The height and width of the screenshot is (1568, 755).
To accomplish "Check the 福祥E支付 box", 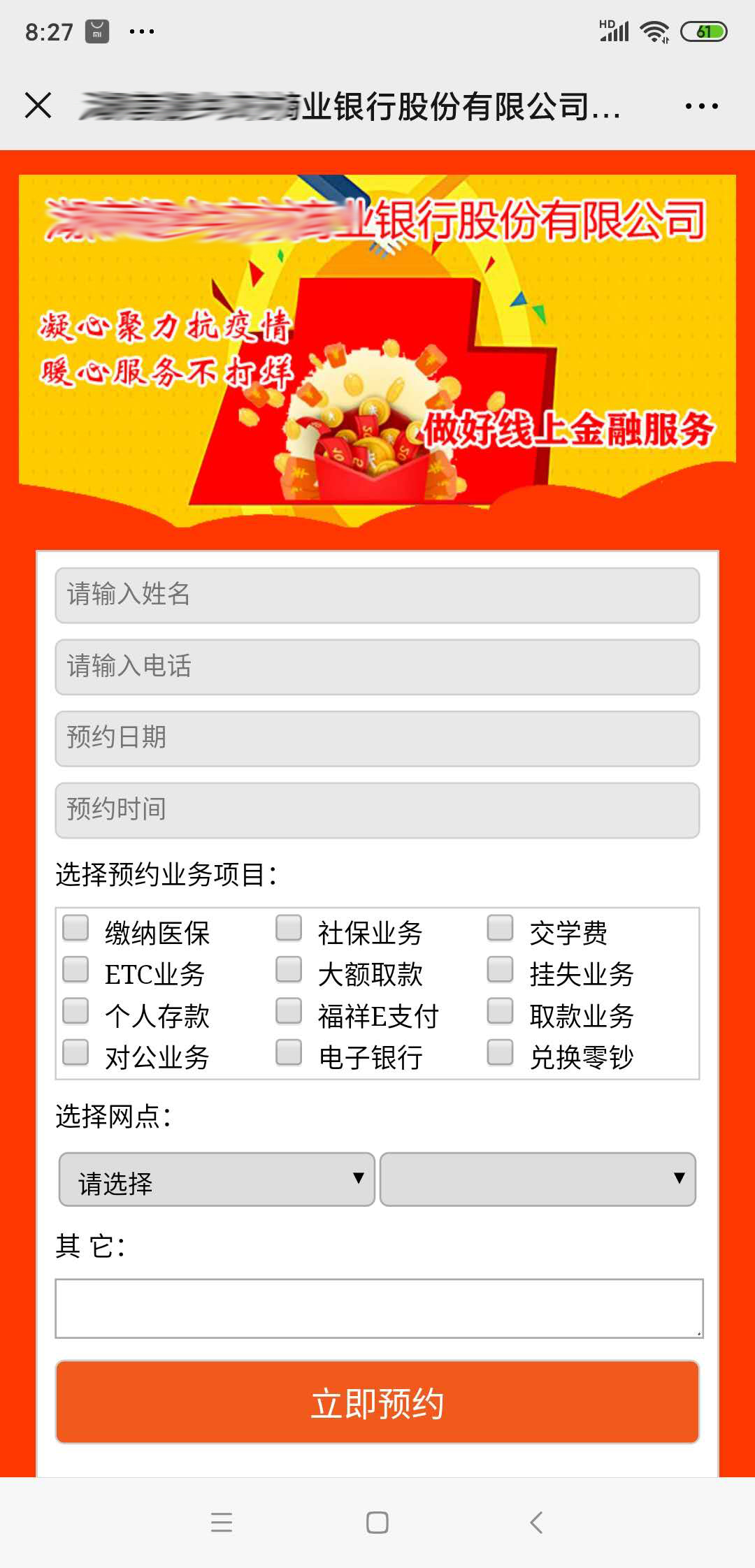I will click(288, 1011).
